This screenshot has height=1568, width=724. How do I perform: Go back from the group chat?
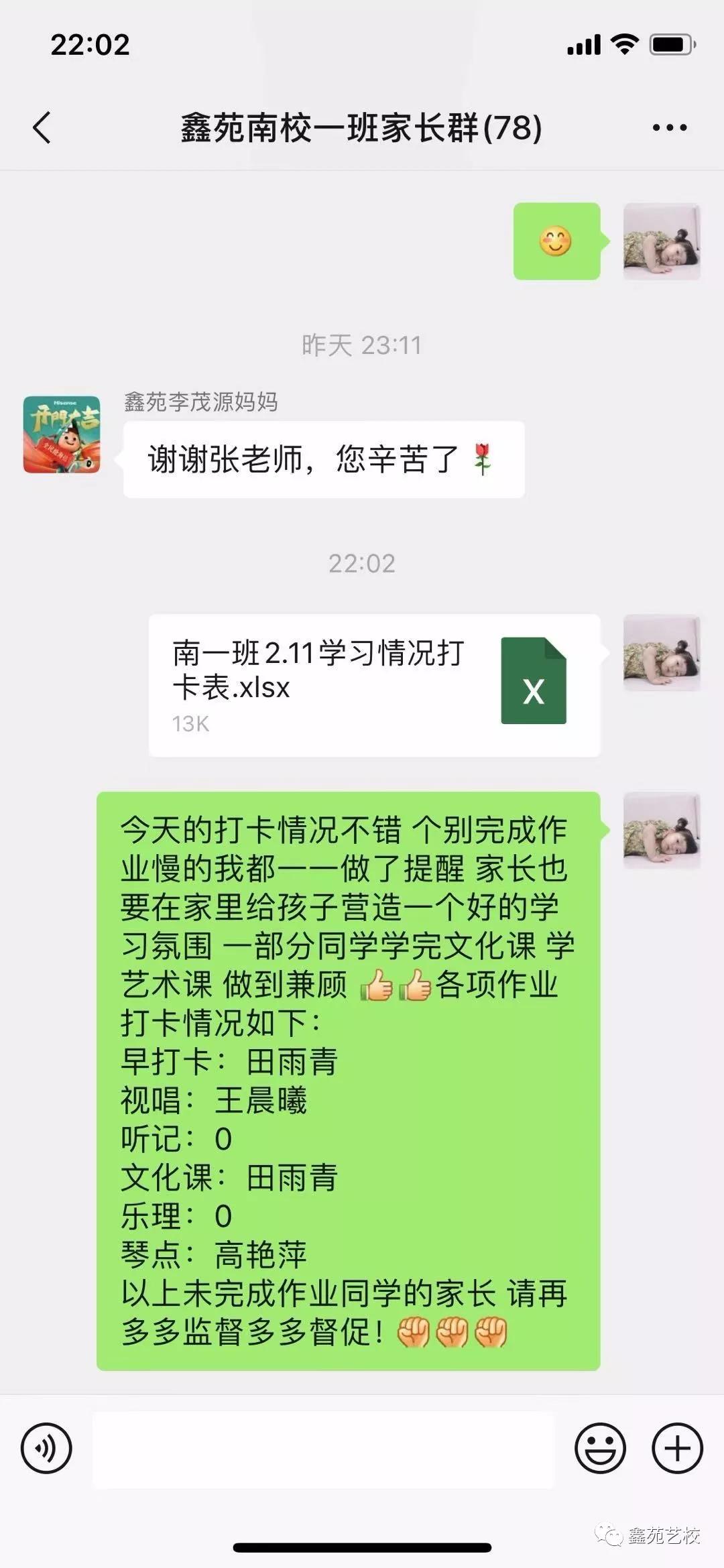42,127
